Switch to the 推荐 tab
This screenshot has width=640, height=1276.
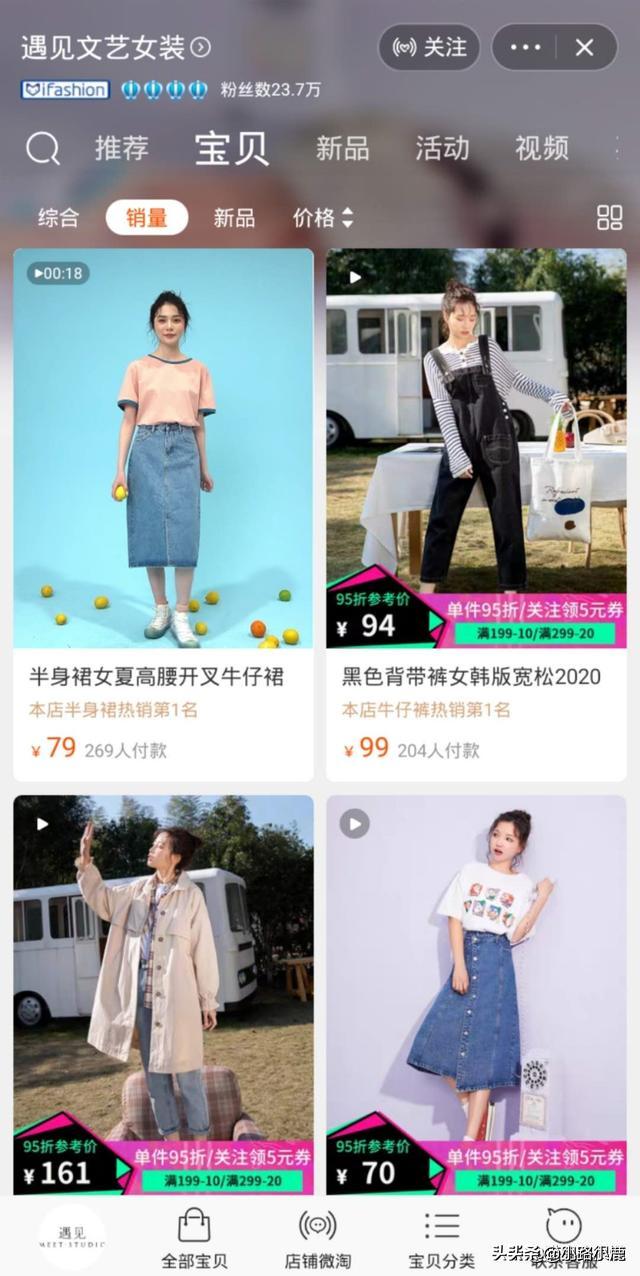click(122, 149)
